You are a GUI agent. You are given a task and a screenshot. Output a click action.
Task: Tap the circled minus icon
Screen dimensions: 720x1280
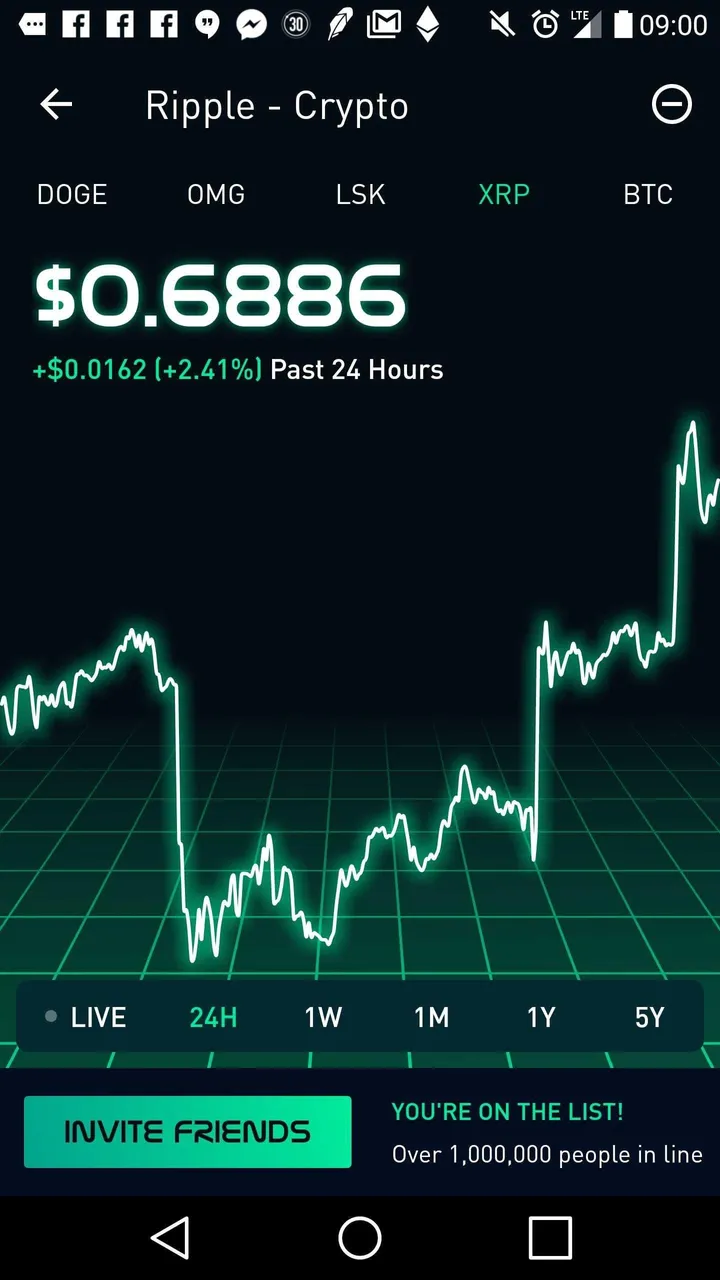(671, 105)
